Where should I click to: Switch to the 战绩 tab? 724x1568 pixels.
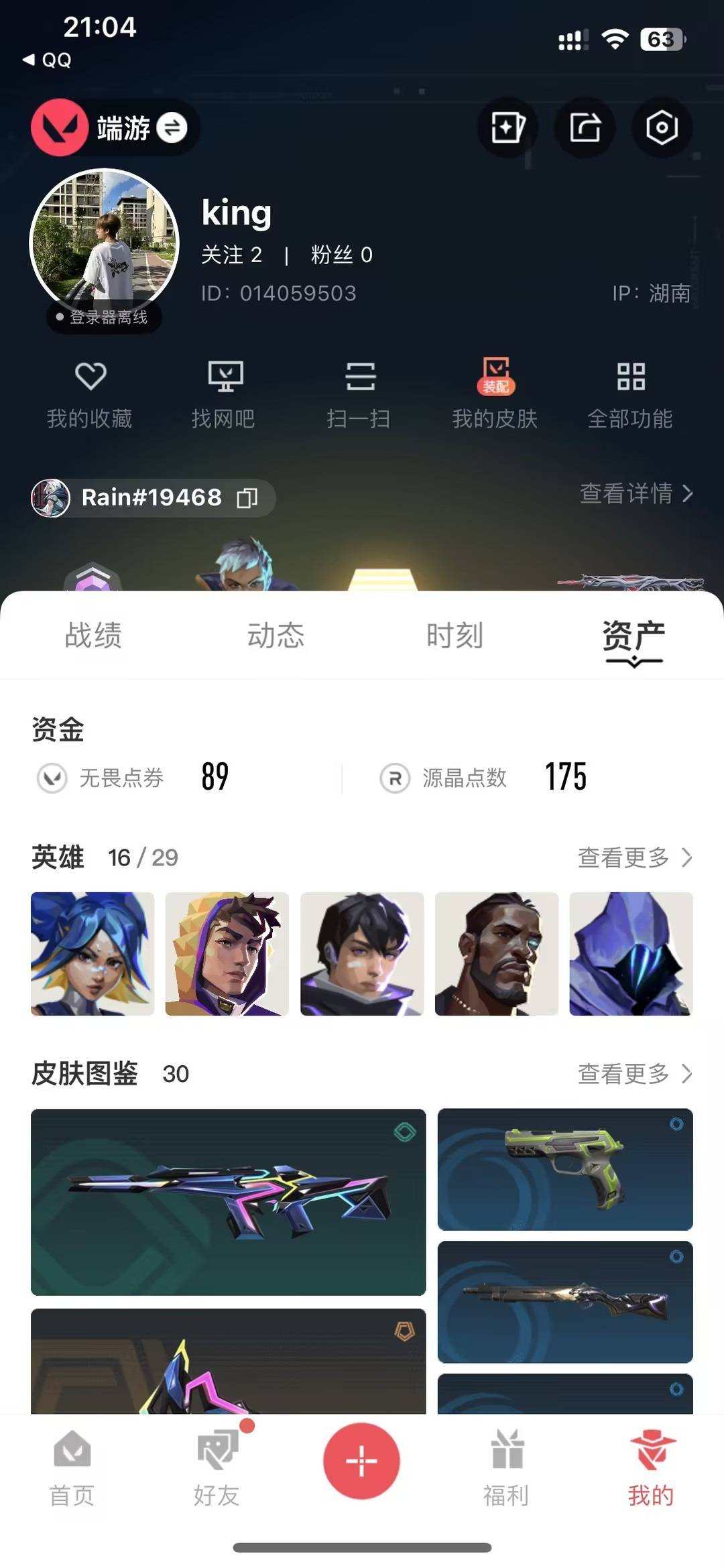click(93, 637)
